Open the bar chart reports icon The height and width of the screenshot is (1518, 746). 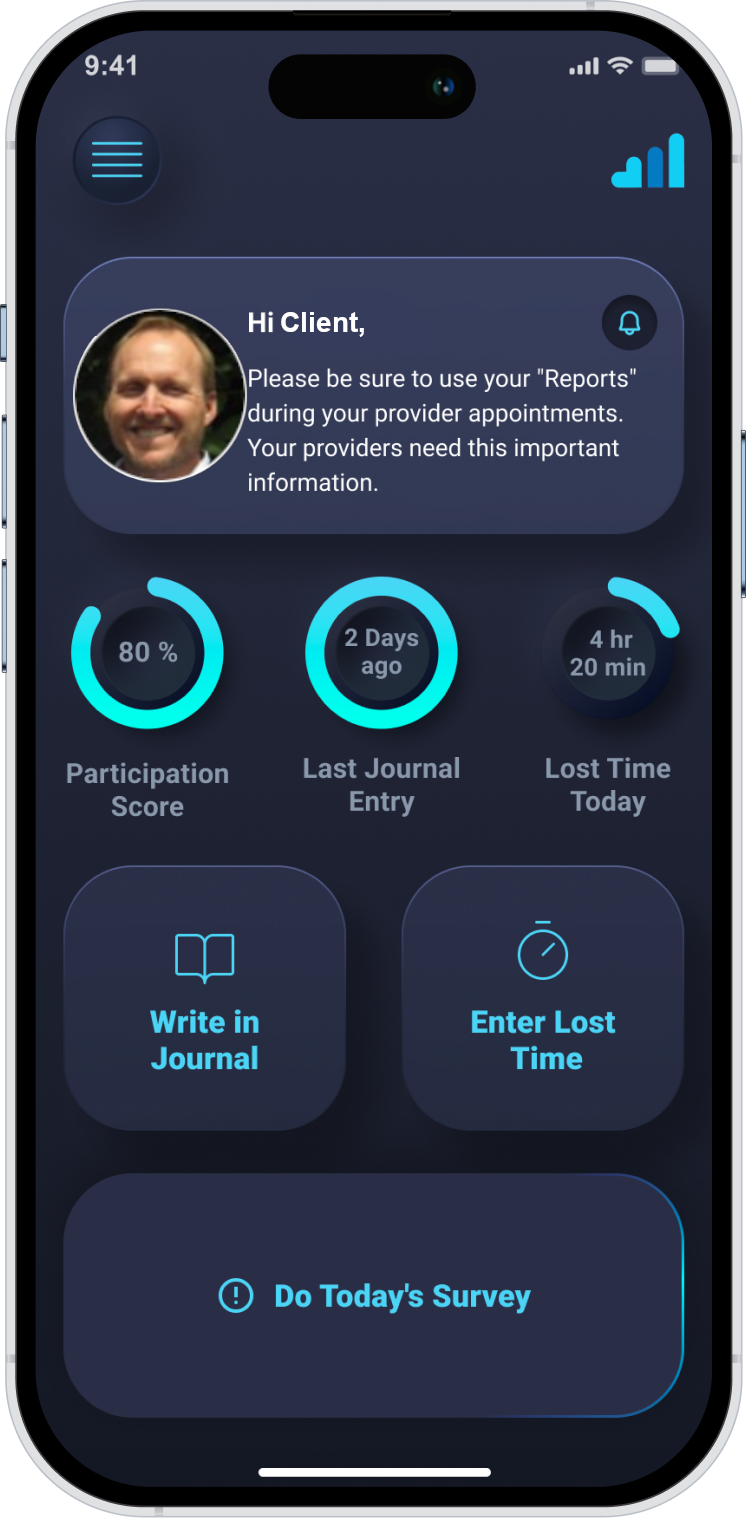click(x=649, y=162)
